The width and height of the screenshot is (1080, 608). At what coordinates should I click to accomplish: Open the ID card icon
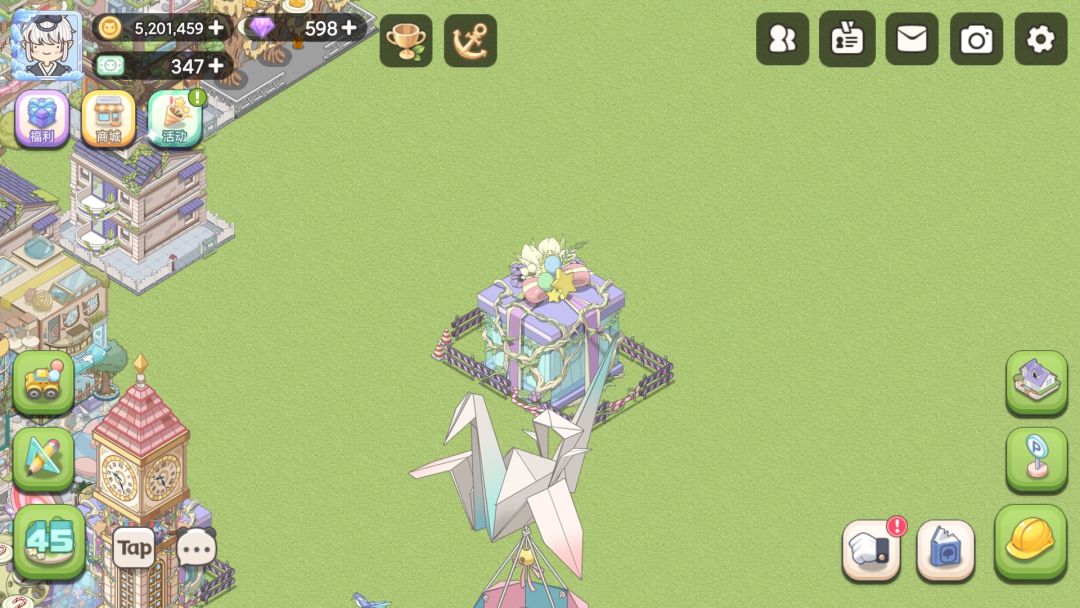click(847, 39)
